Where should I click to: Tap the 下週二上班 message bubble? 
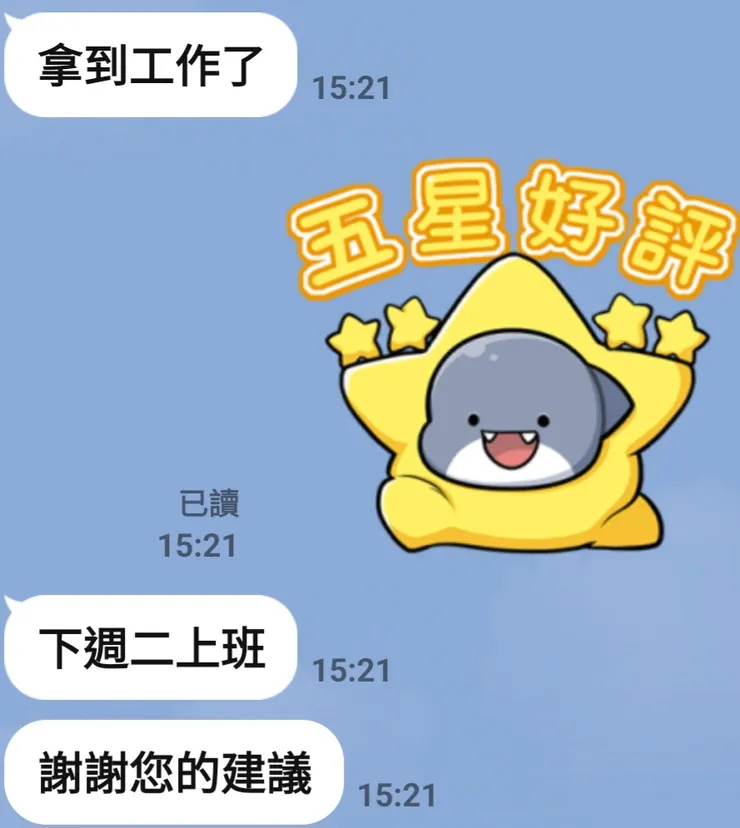tap(150, 650)
